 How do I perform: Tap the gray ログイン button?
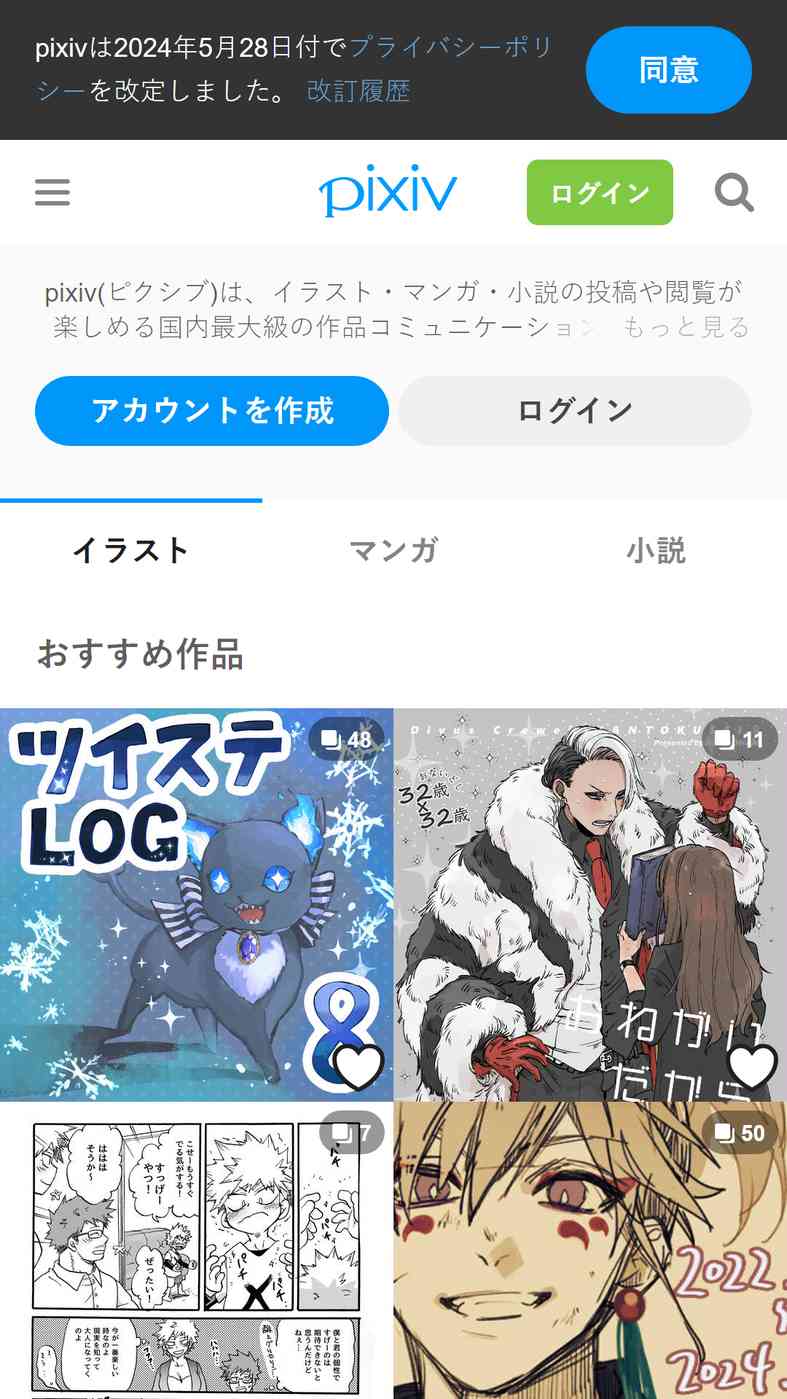[575, 410]
